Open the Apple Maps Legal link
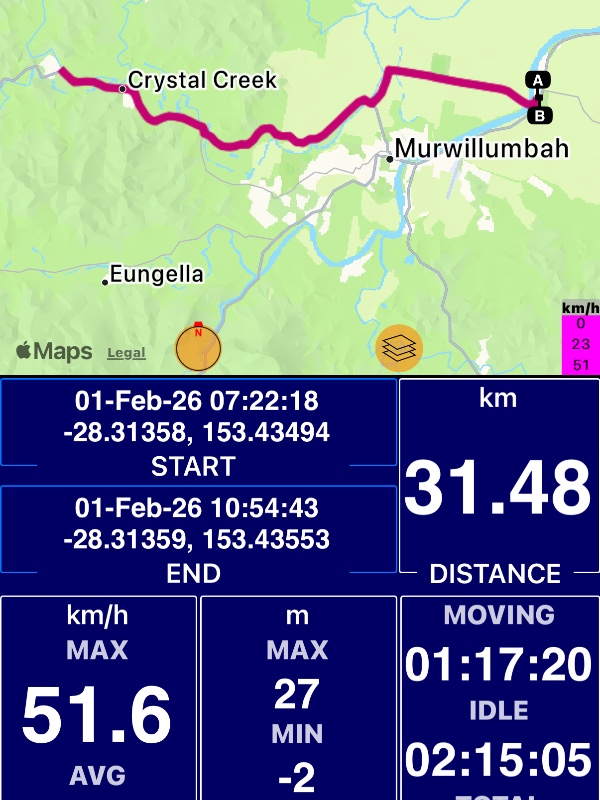This screenshot has width=600, height=800. (126, 353)
